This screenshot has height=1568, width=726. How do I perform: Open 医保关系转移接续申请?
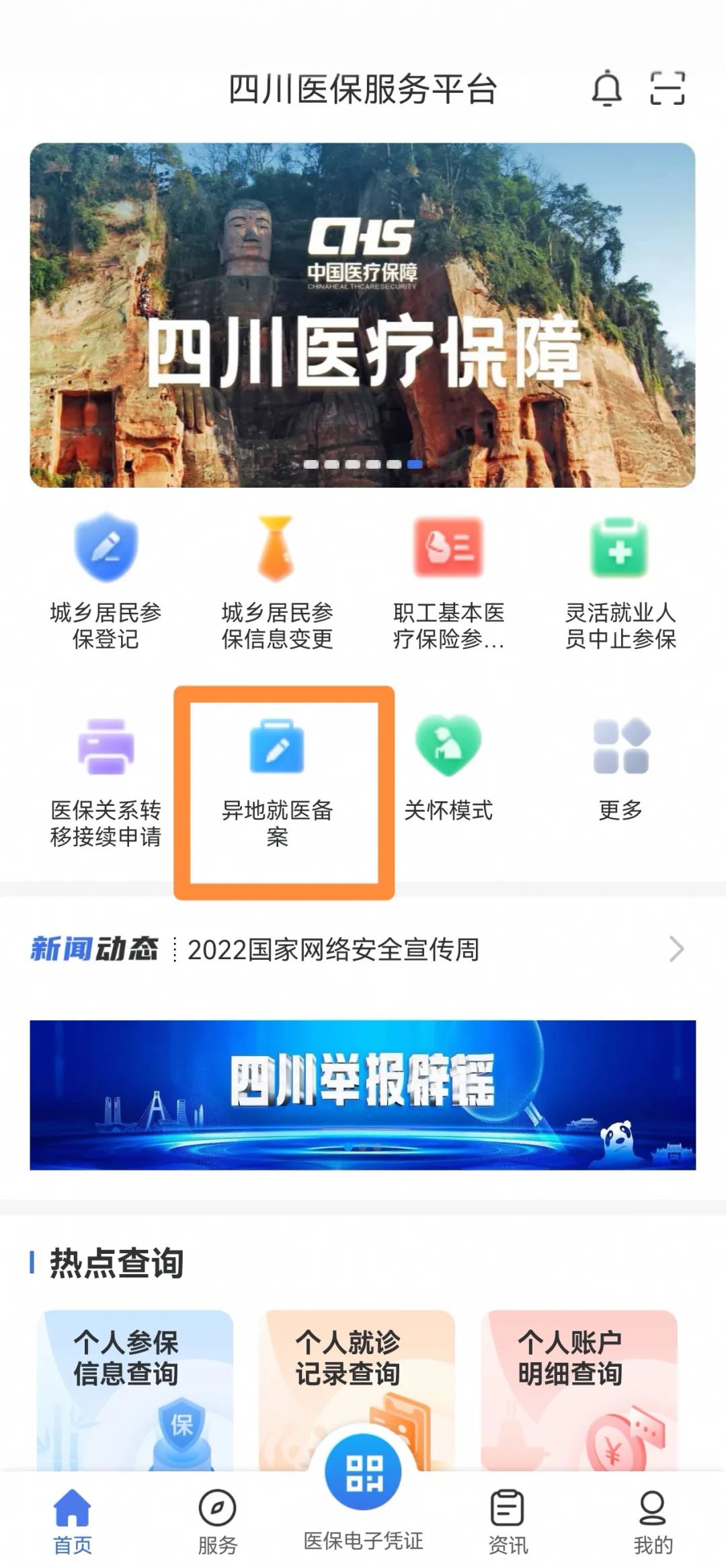coord(106,780)
